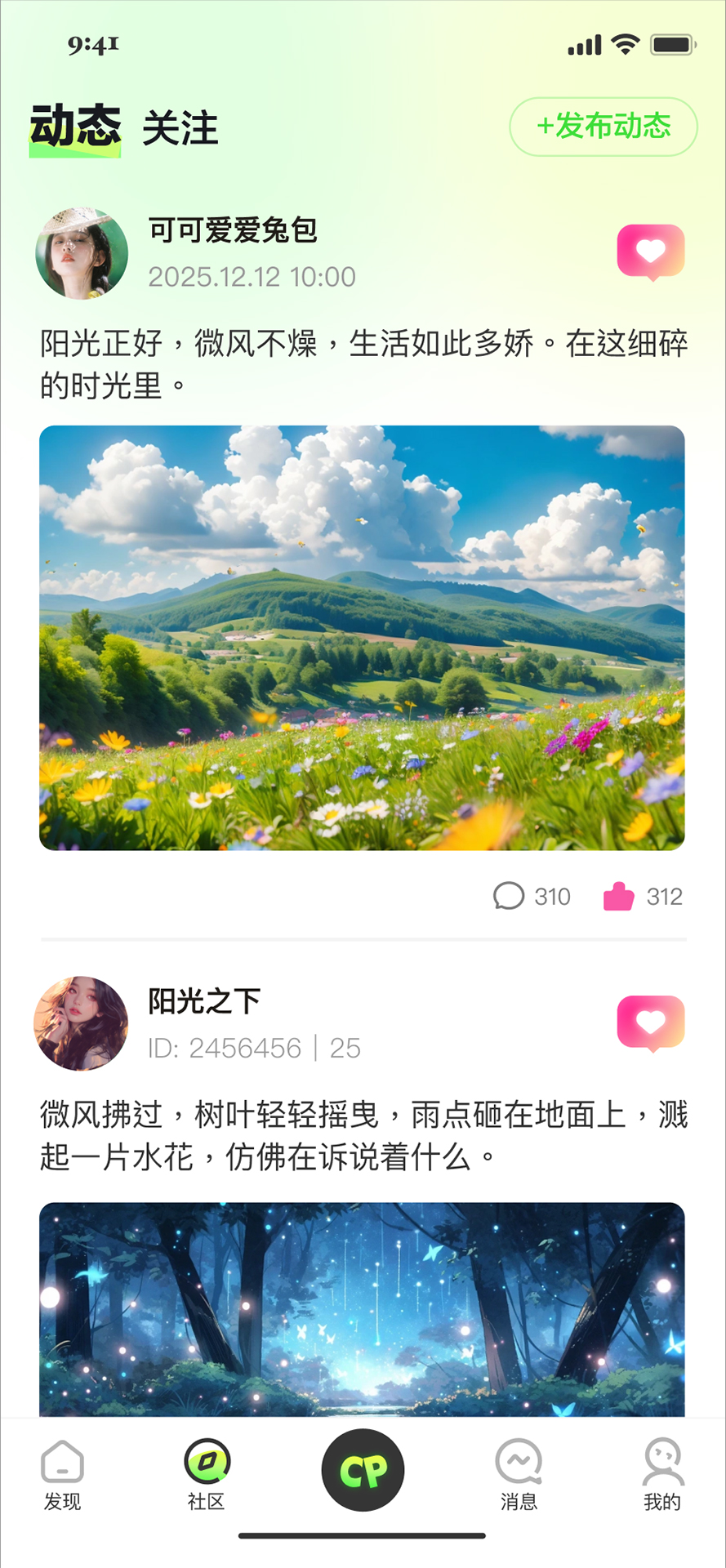Viewport: 726px width, 1568px height.
Task: Open comments on 可可爱爱兔包's post
Action: (x=532, y=897)
